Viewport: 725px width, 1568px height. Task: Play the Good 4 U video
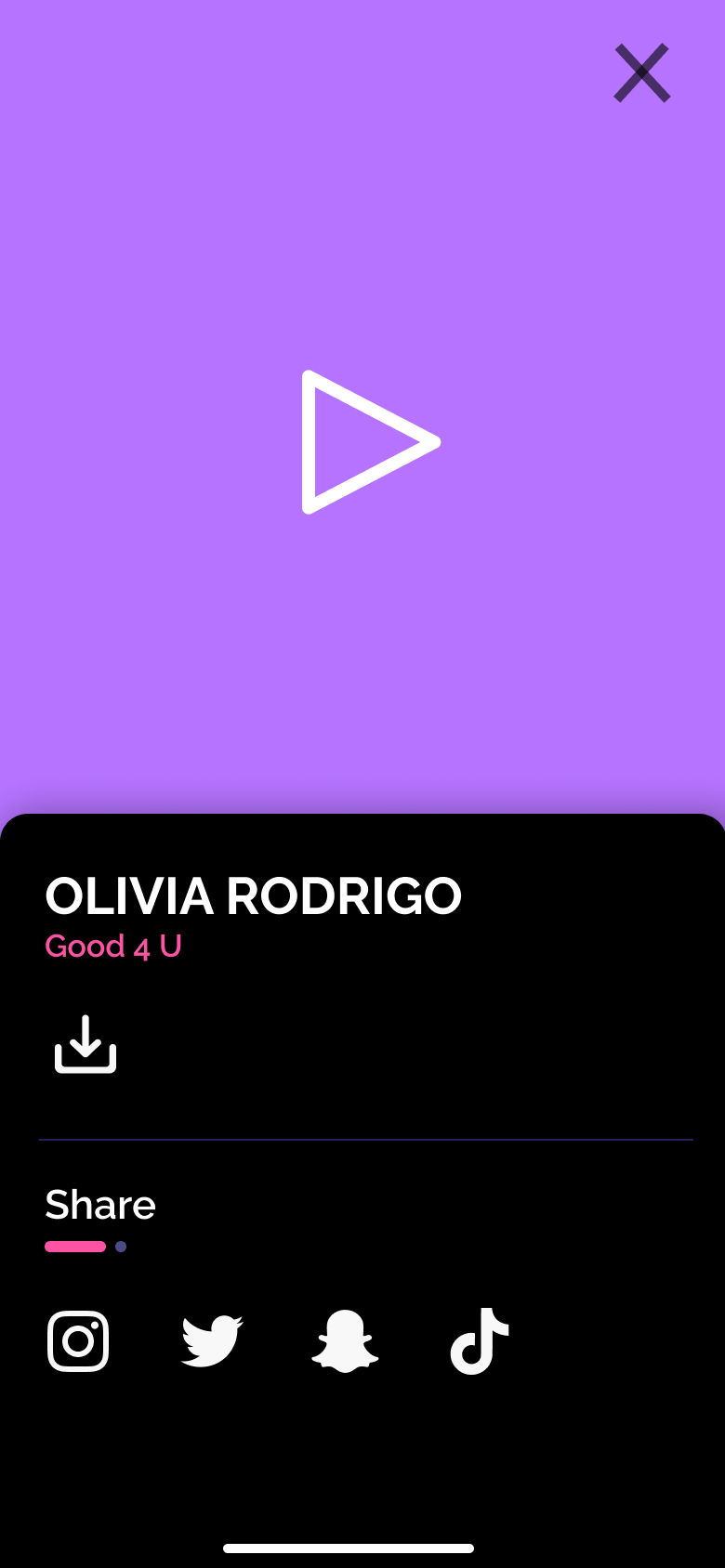coord(370,442)
